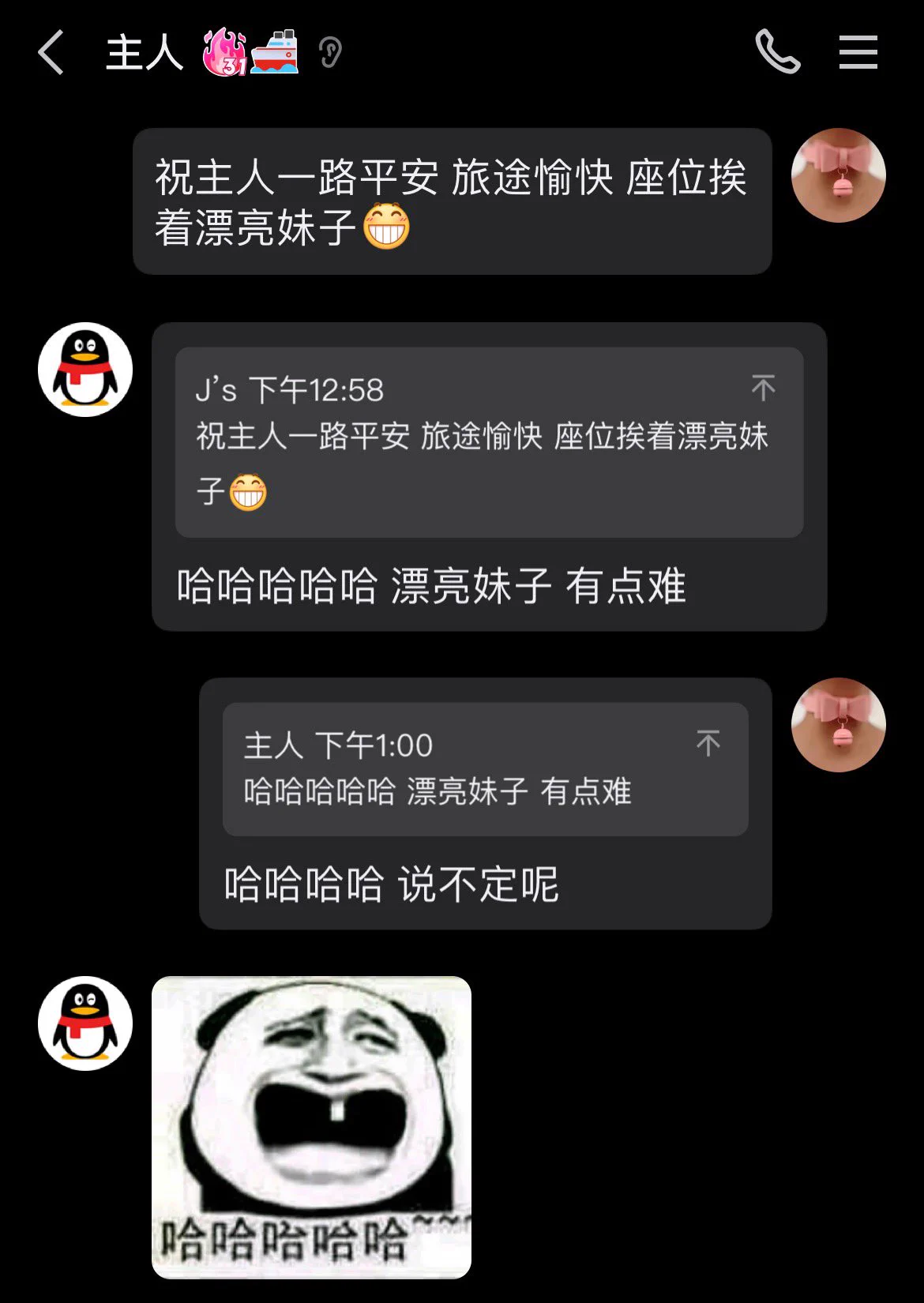Go back from the 主人 chat
The height and width of the screenshot is (1303, 924).
pos(51,53)
